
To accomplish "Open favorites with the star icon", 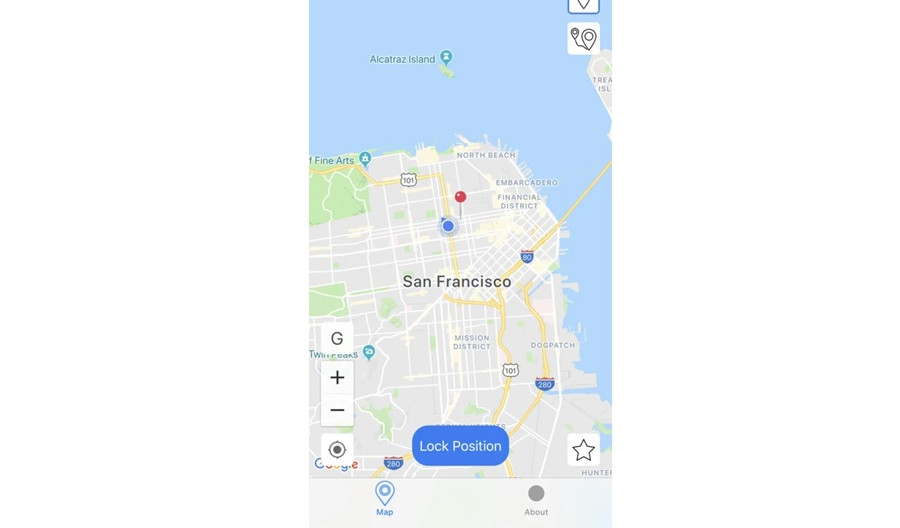I will (583, 450).
